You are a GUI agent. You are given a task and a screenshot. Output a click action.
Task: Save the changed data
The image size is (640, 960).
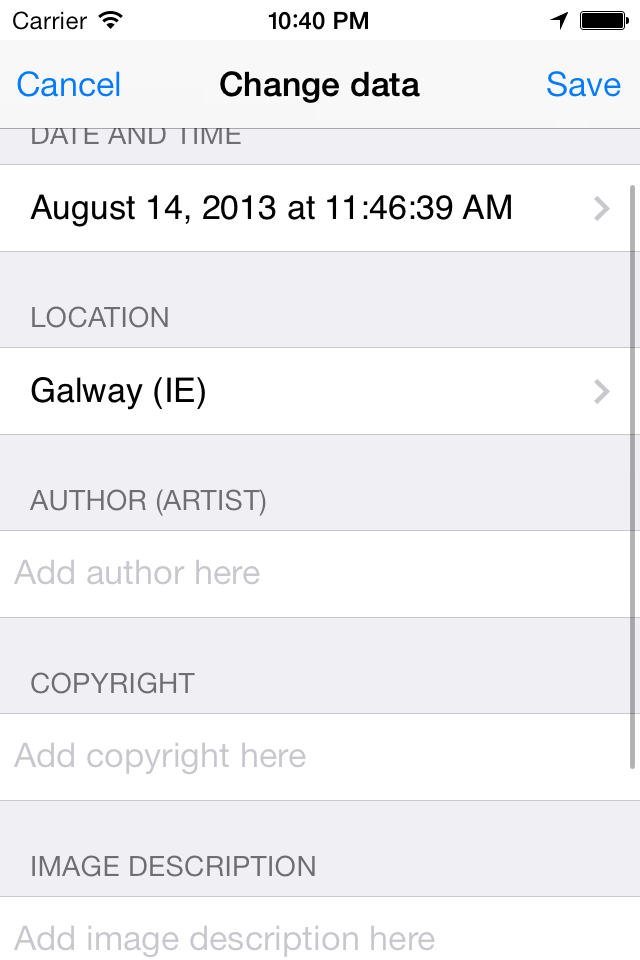pos(583,85)
